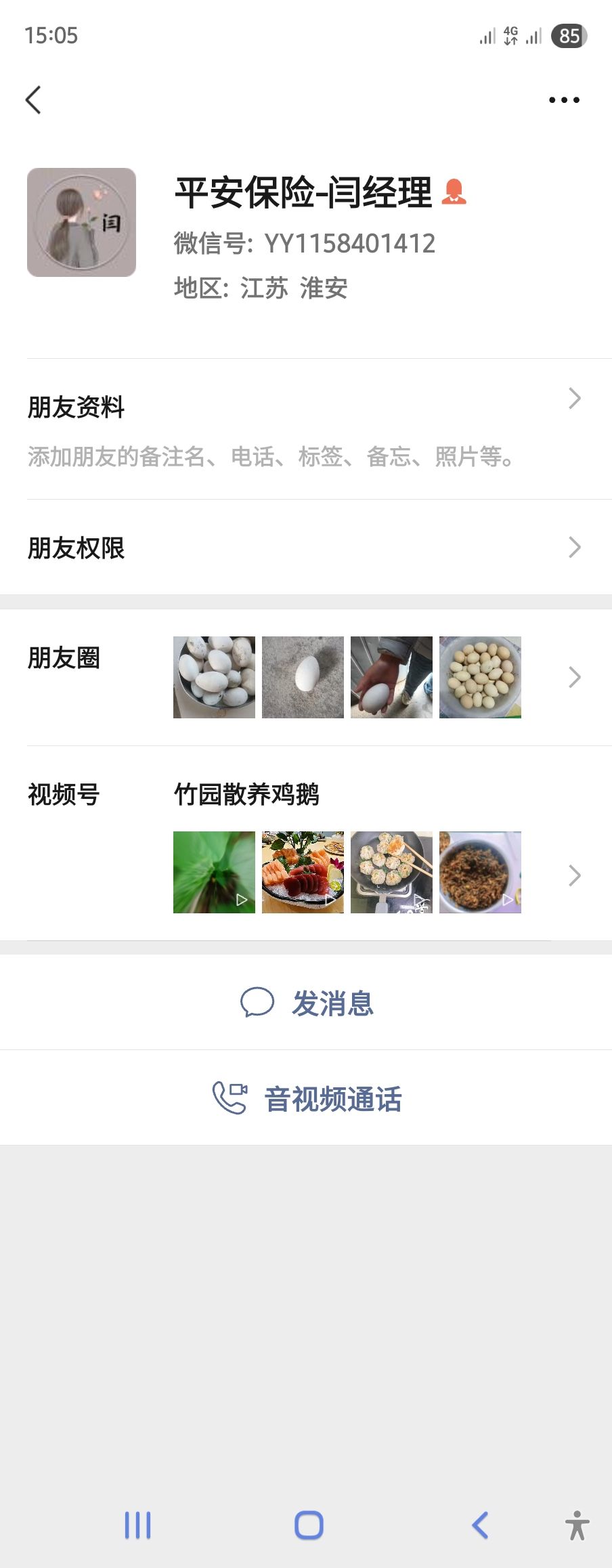612x1568 pixels.
Task: Go back using the top-left arrow
Action: tap(34, 100)
